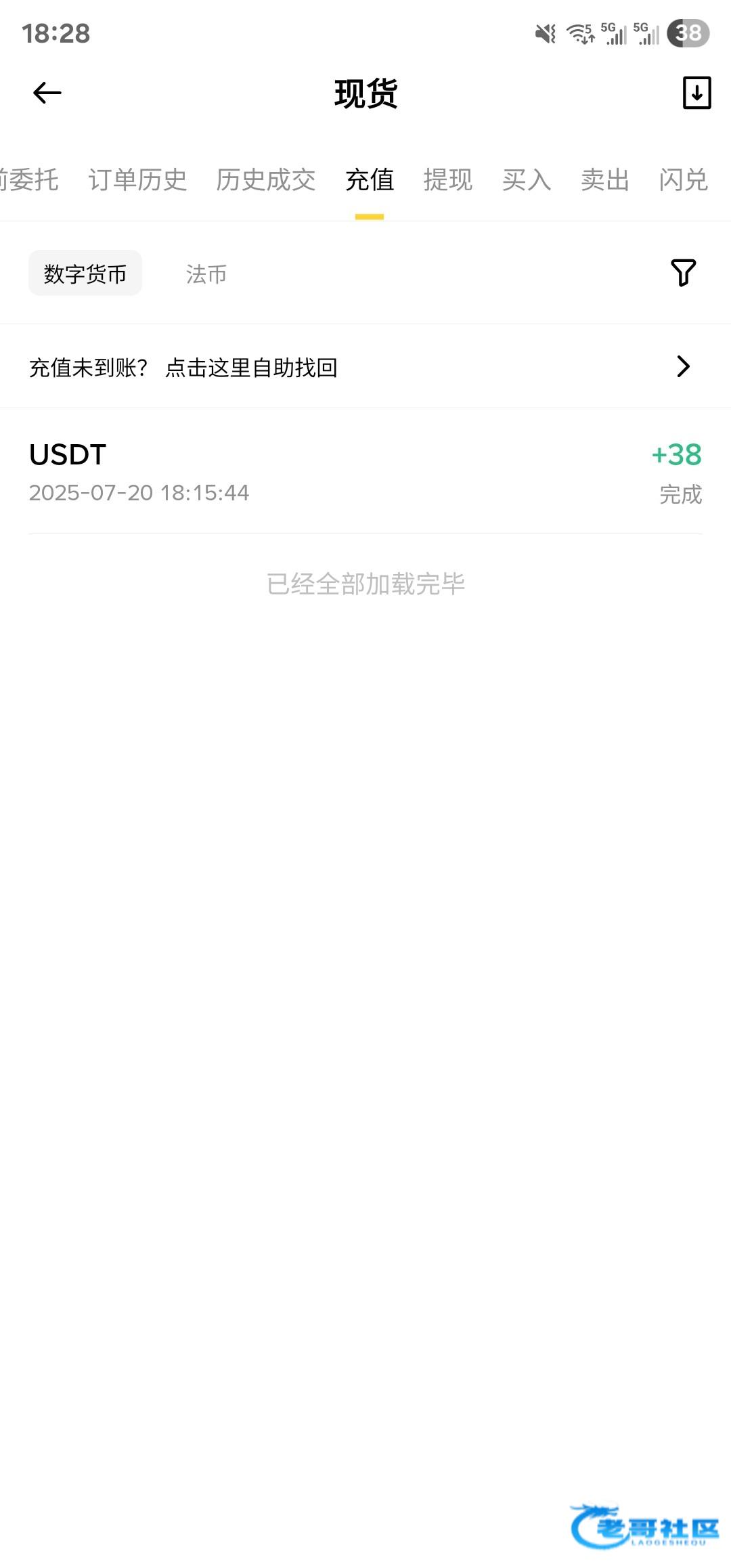The width and height of the screenshot is (731, 1568).
Task: Open 充值未到账 self-service recovery
Action: click(365, 367)
